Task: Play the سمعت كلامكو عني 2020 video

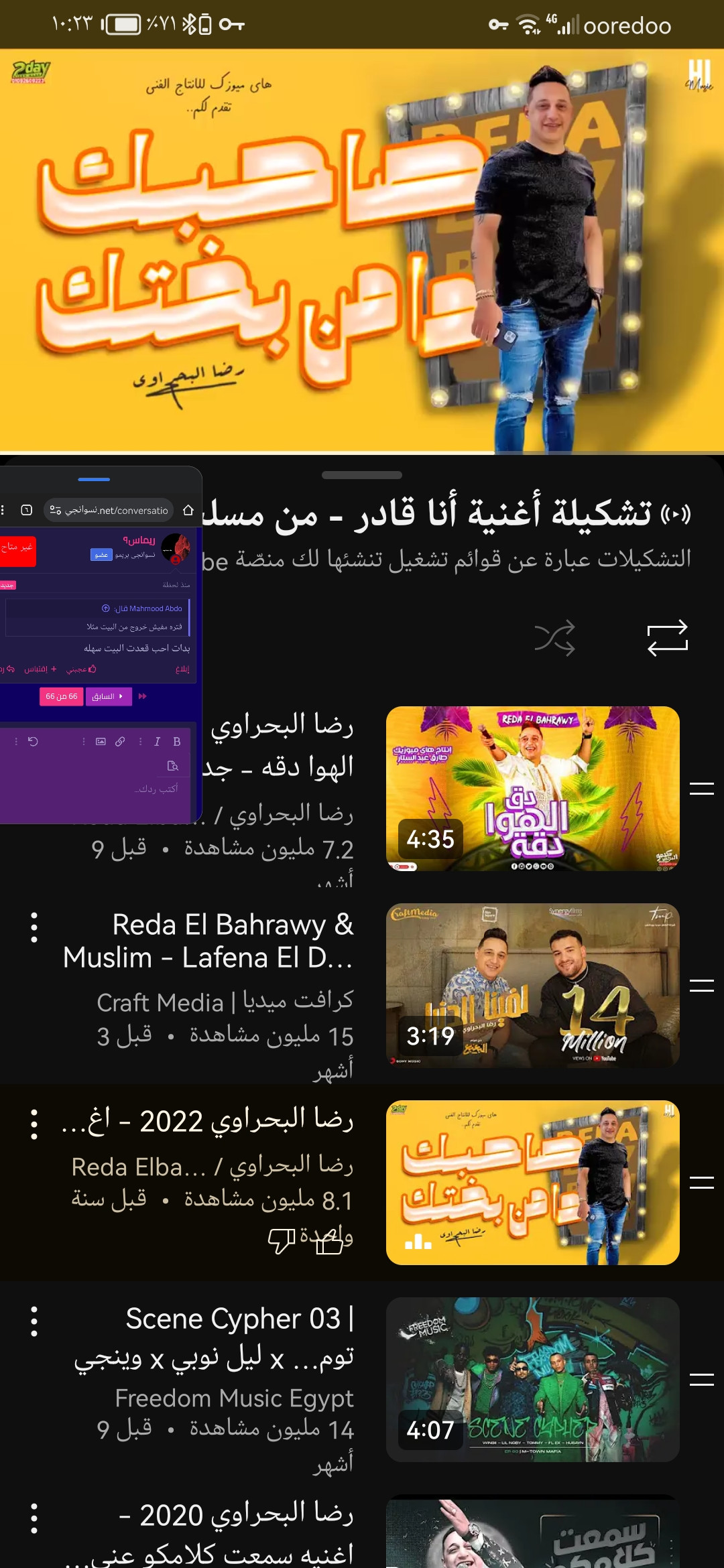Action: click(x=532, y=1534)
